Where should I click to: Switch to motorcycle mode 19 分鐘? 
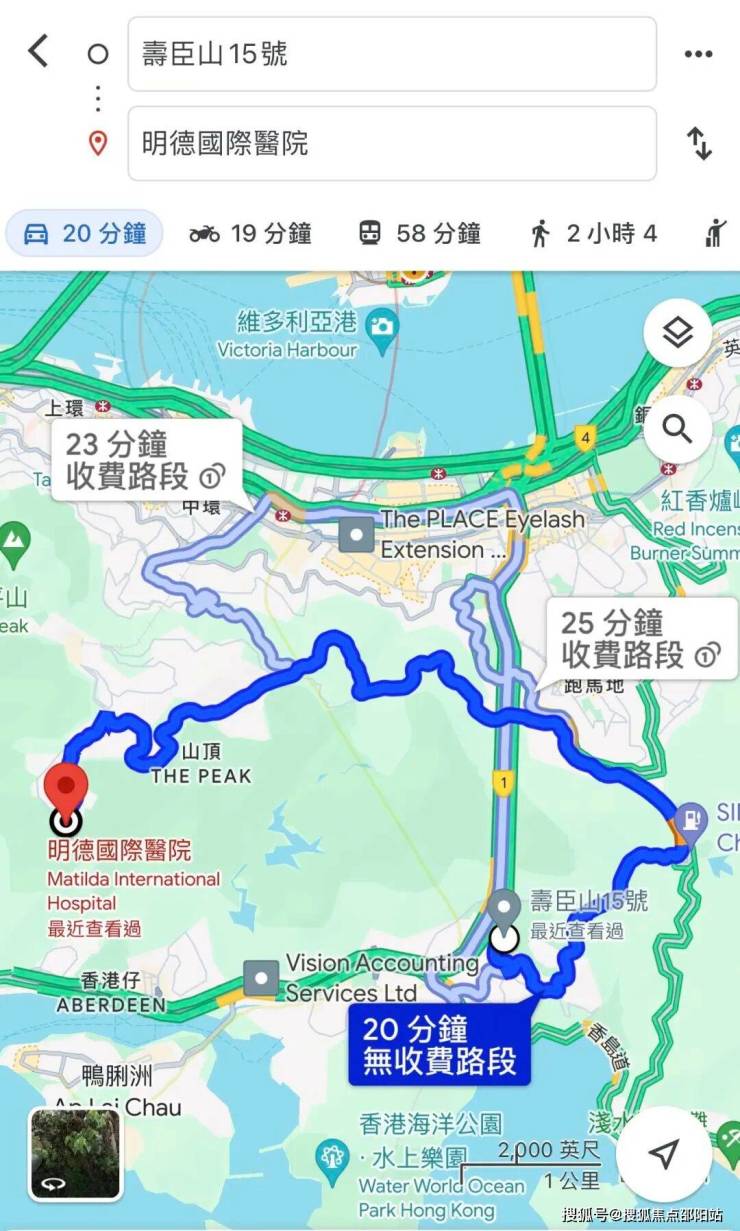251,234
